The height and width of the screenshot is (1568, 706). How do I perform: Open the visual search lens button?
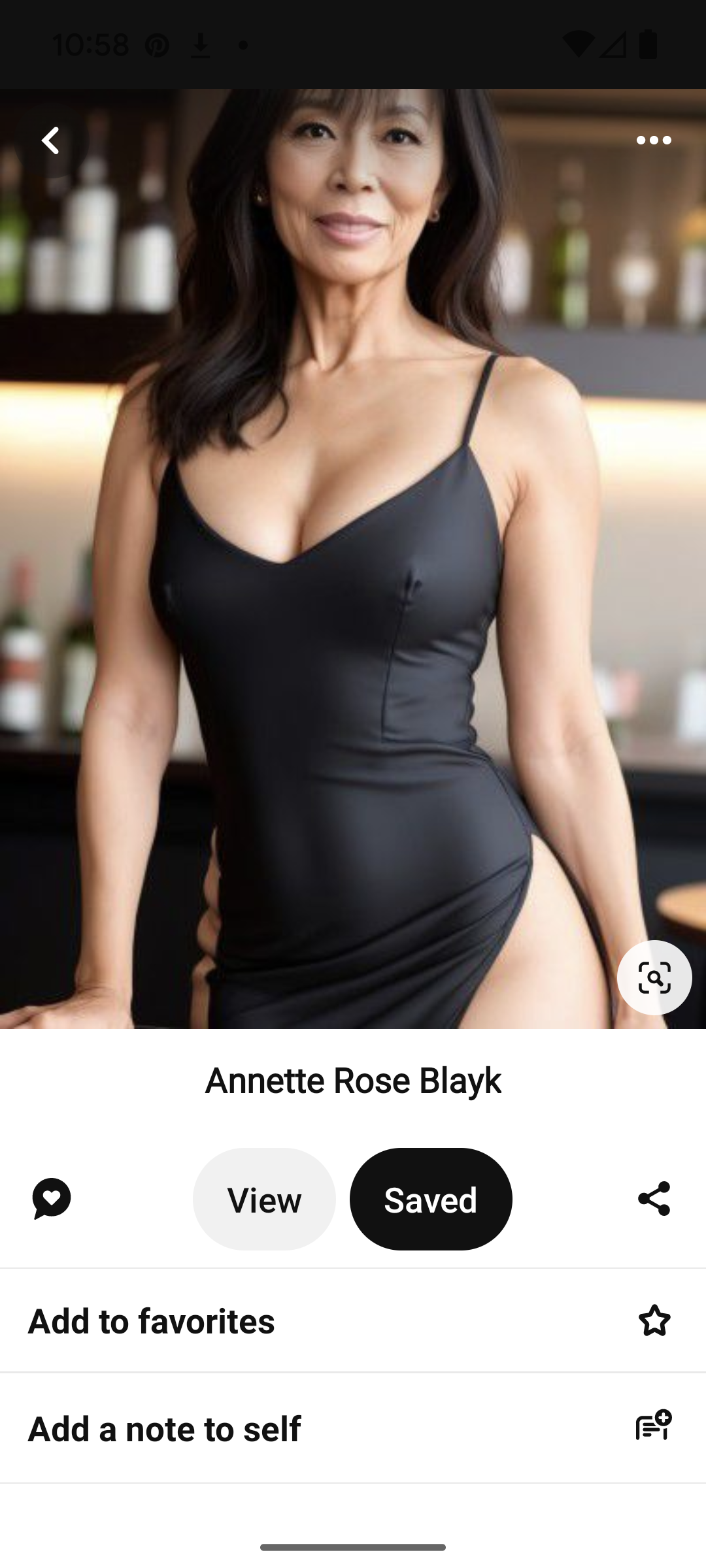point(654,977)
